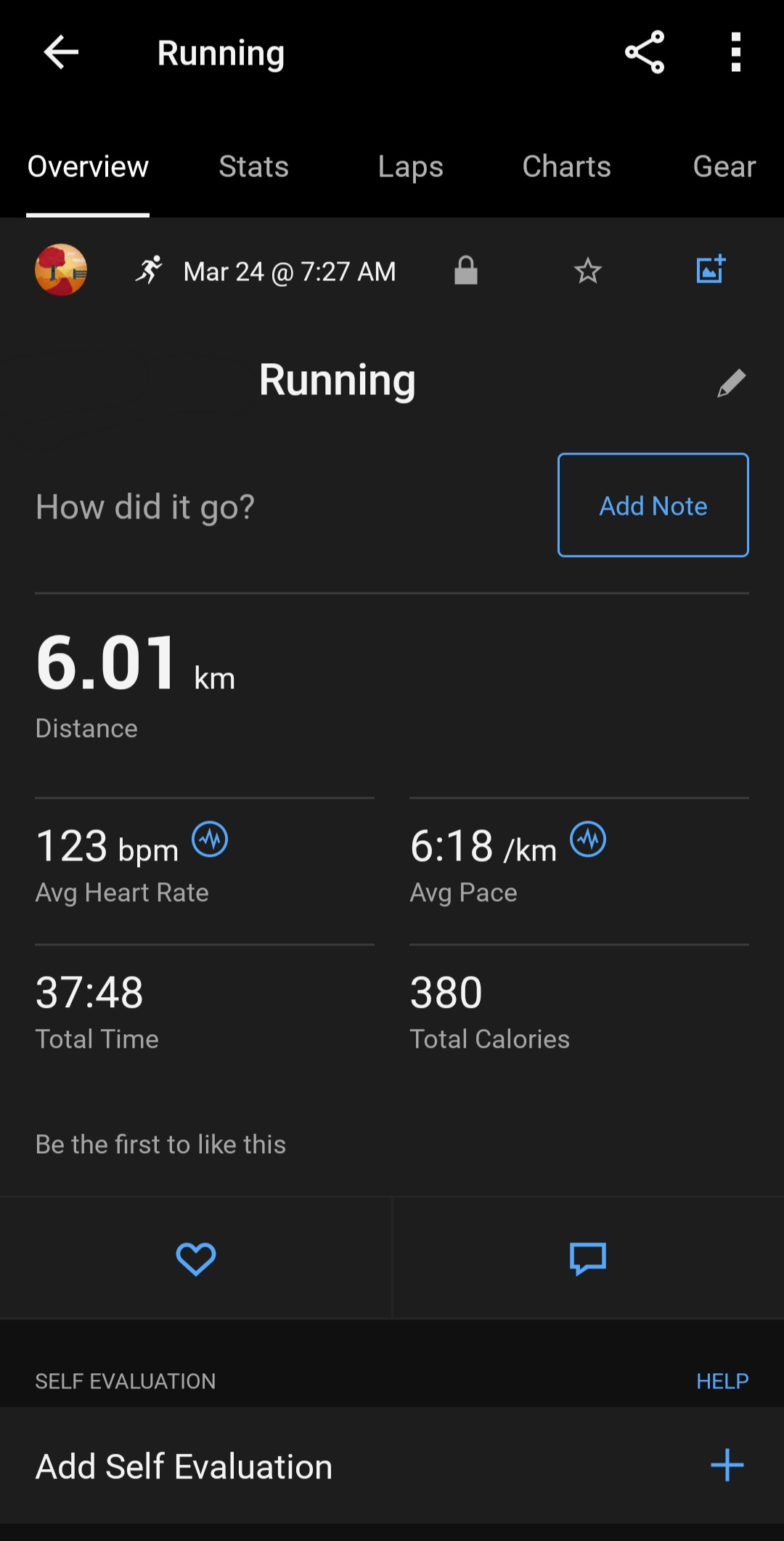This screenshot has height=1541, width=784.
Task: Switch to the Laps tab
Action: [410, 167]
